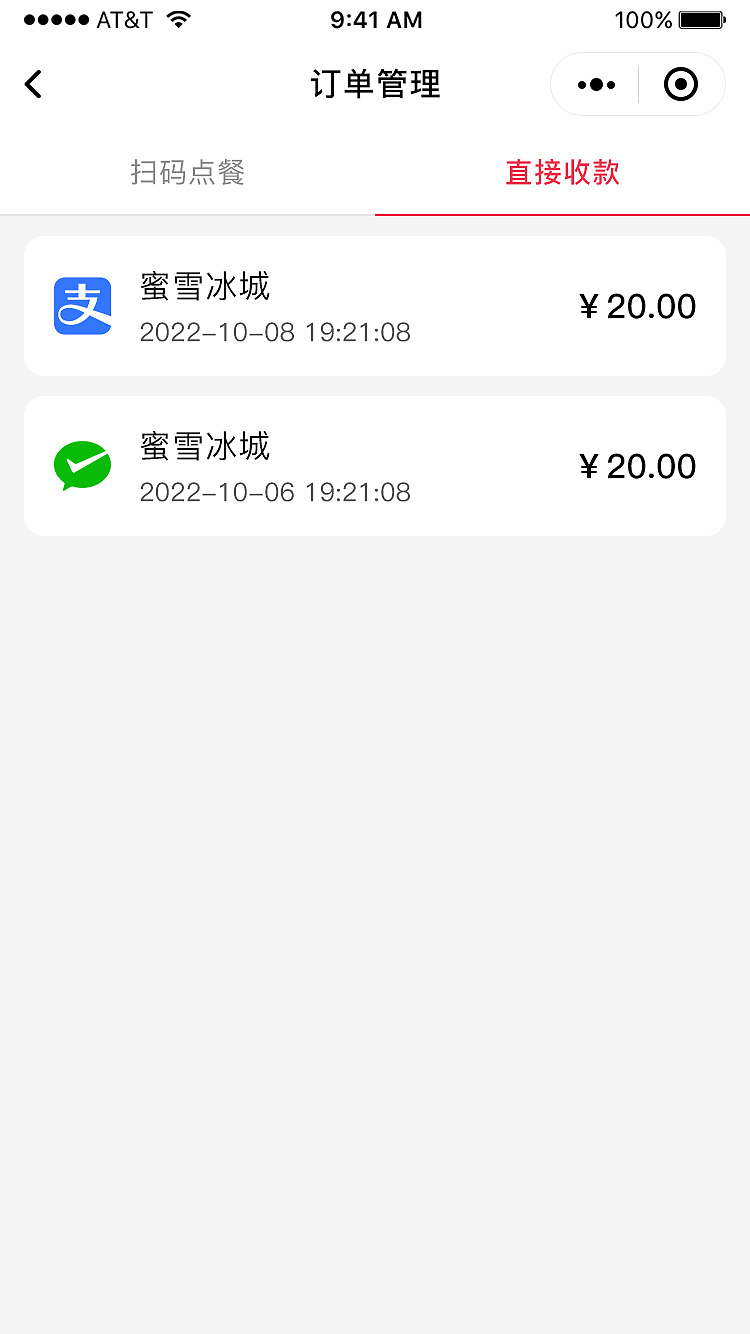Open the second 蜜雪冰城 order card
This screenshot has width=750, height=1334.
coord(375,466)
